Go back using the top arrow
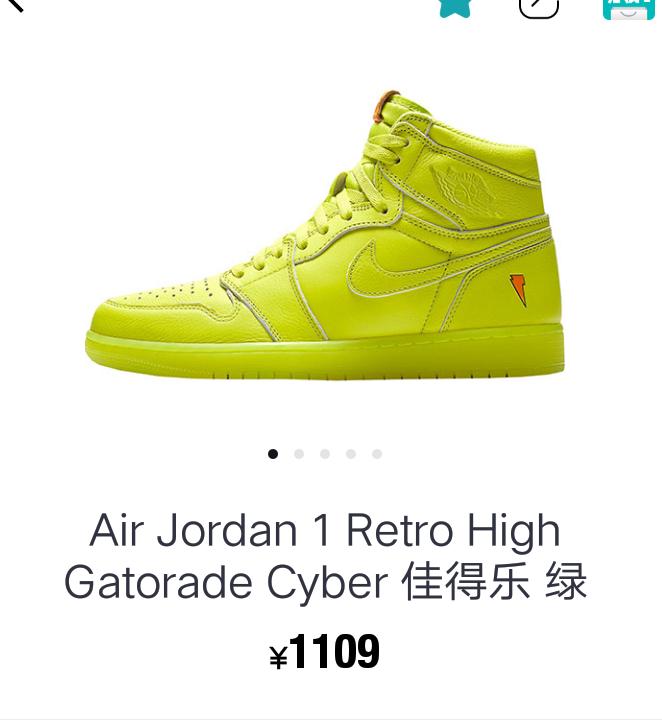This screenshot has height=722, width=662. tap(14, 5)
